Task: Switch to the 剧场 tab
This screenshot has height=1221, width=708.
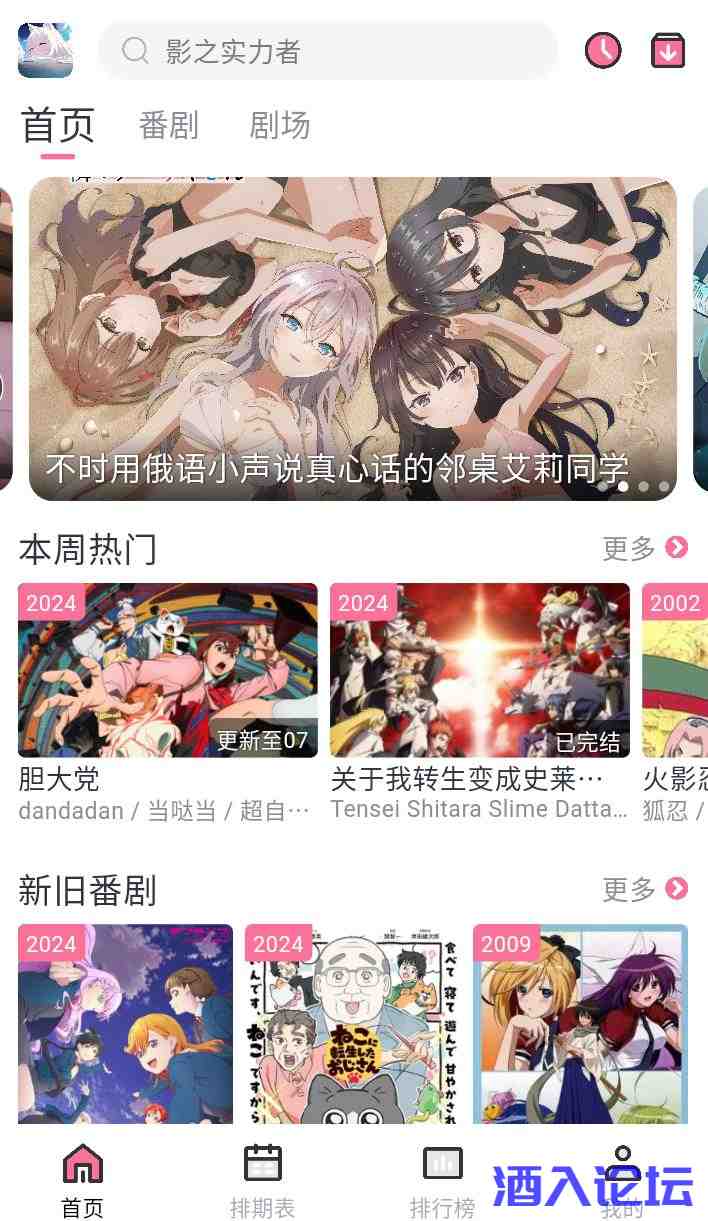Action: tap(279, 126)
